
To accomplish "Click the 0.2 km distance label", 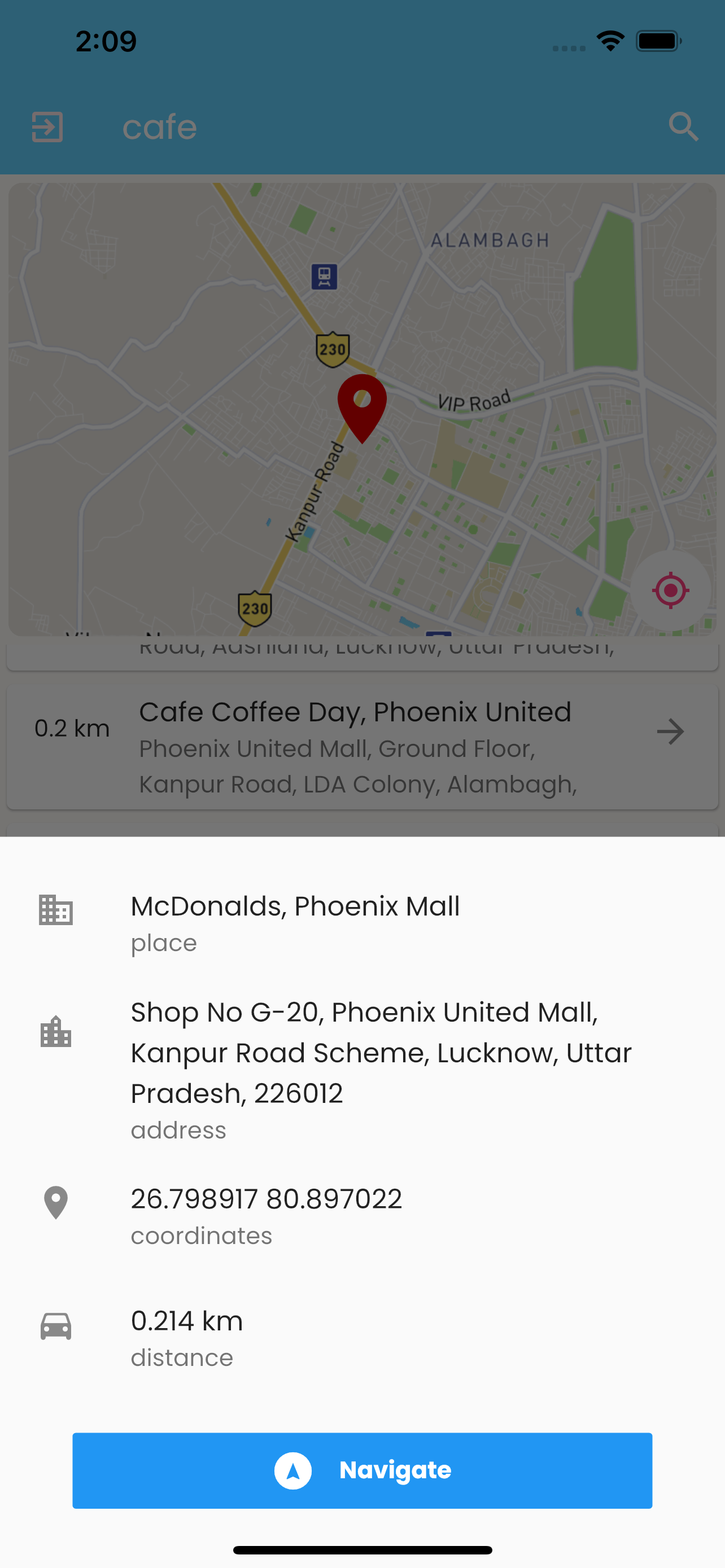I will 72,729.
